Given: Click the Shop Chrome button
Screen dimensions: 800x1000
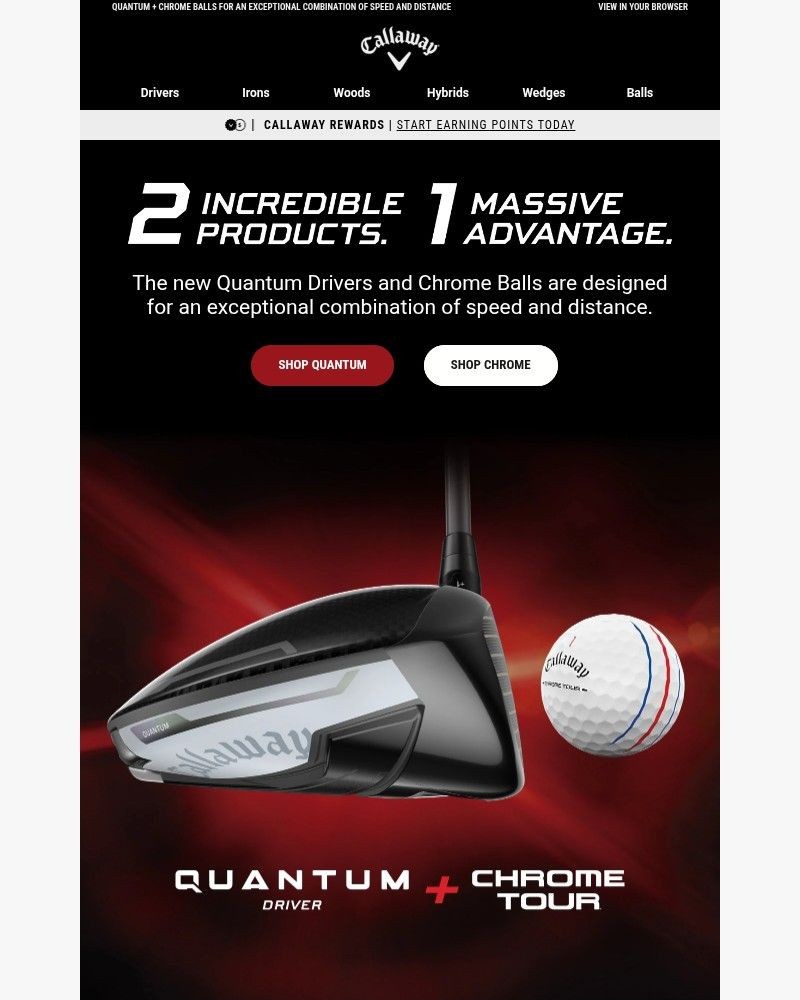Looking at the screenshot, I should pyautogui.click(x=491, y=365).
